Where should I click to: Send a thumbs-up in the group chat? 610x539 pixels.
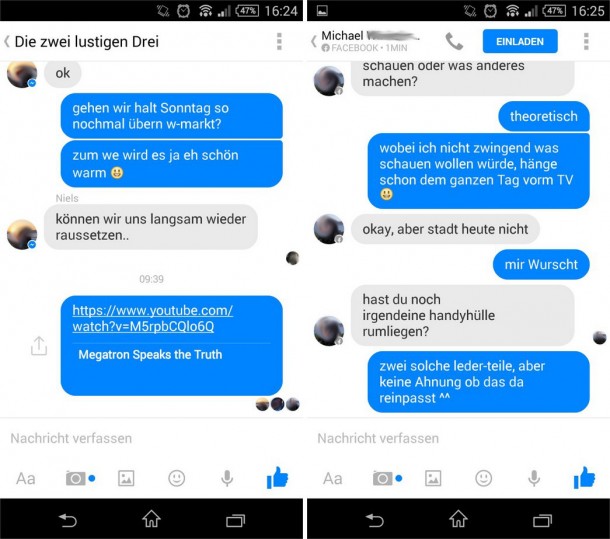[x=278, y=478]
